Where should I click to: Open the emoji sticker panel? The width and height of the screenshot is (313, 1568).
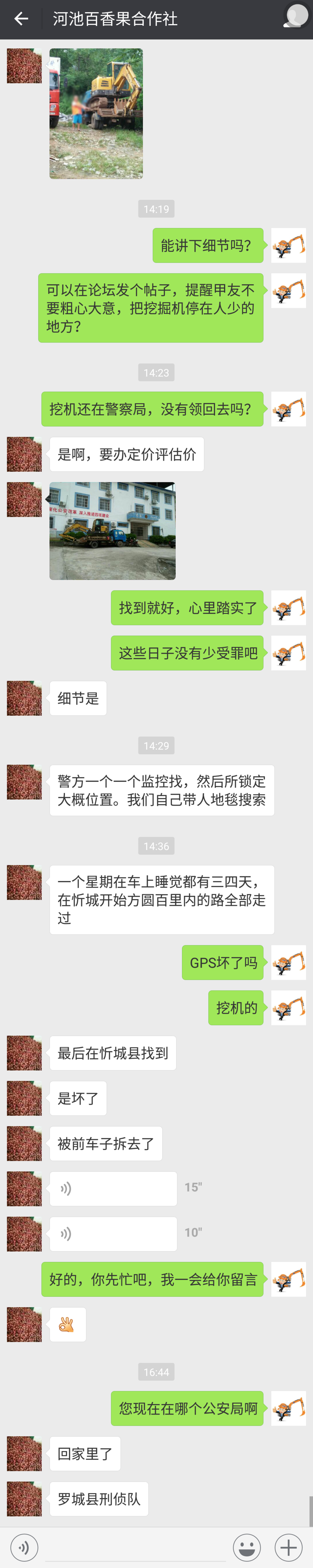click(247, 1546)
